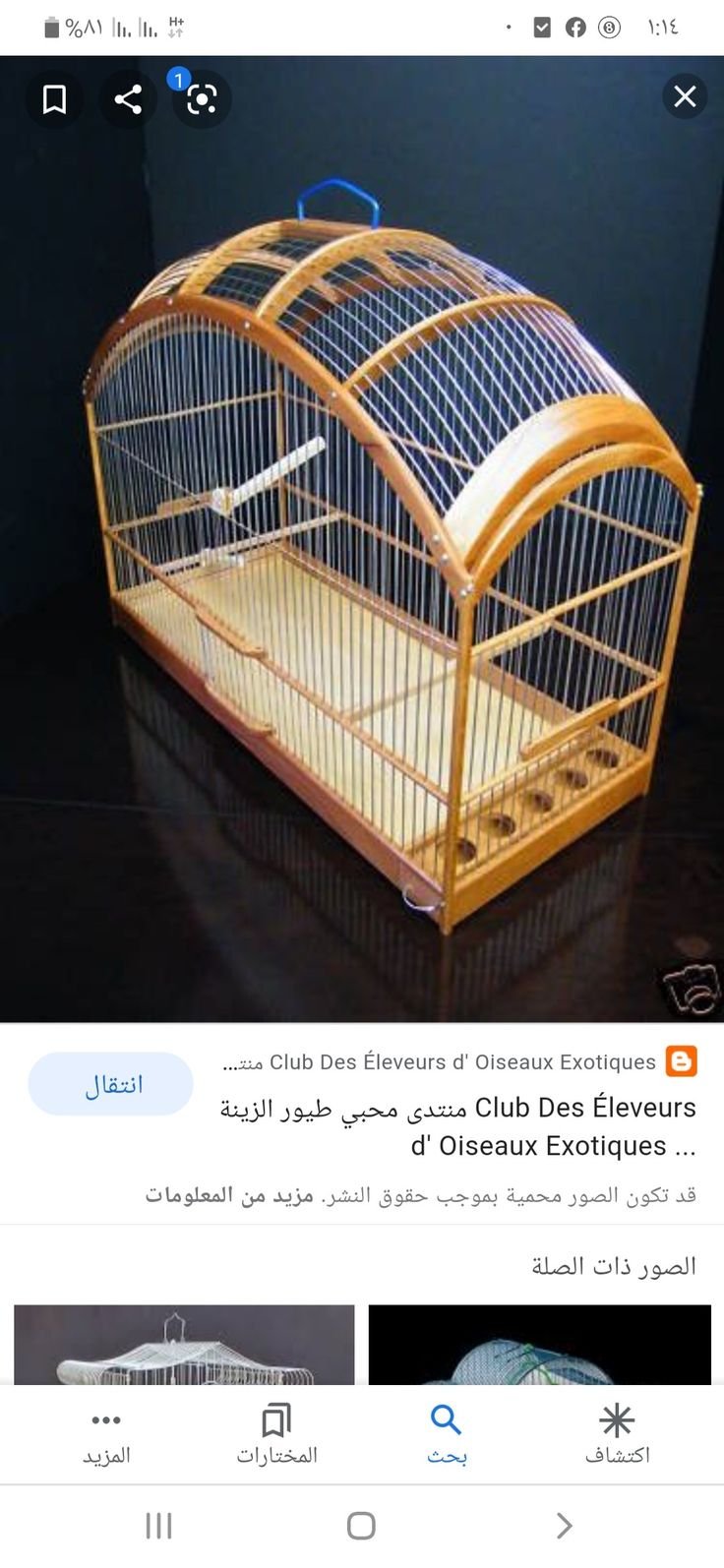Switch to the بحث search tab
724x1568 pixels.
[x=447, y=1435]
